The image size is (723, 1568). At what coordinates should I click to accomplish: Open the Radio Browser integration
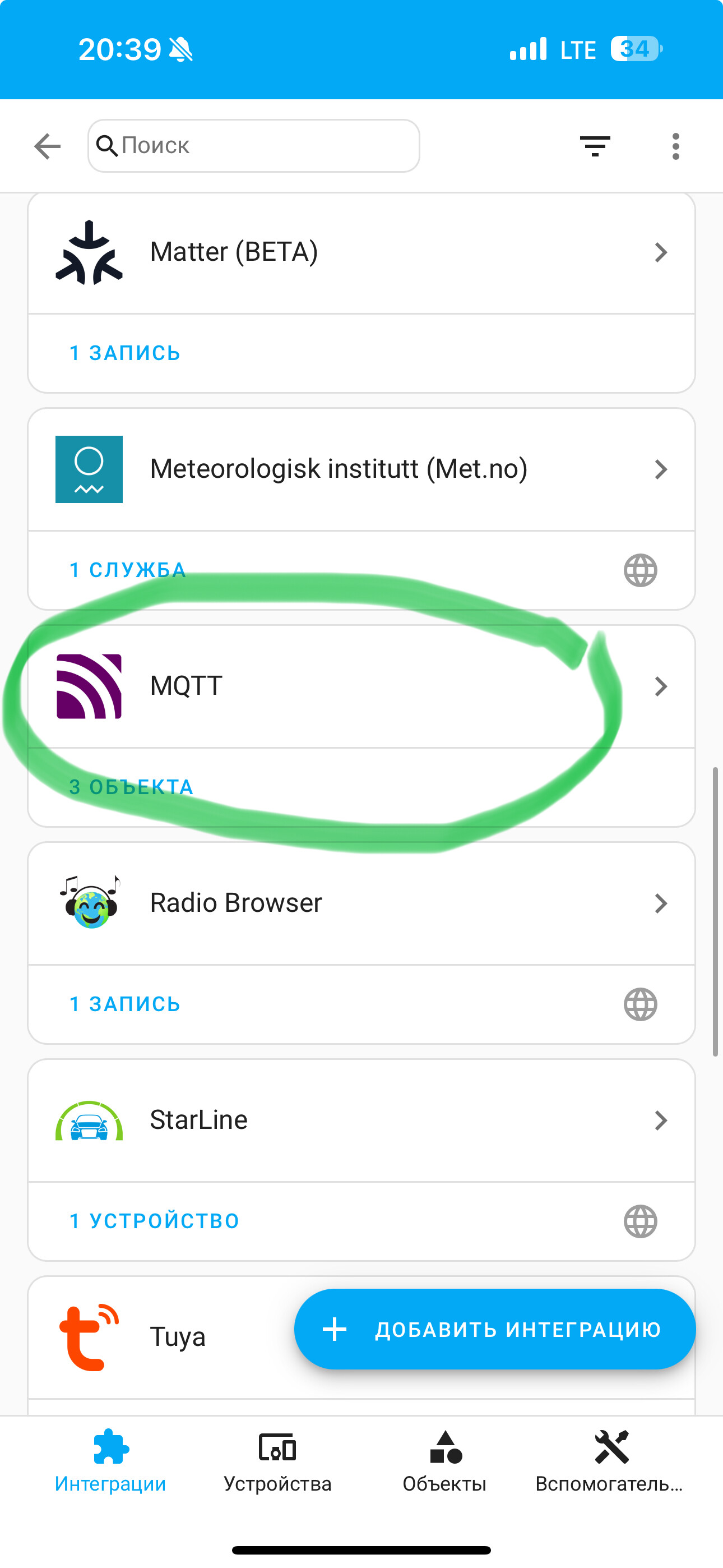pos(361,903)
